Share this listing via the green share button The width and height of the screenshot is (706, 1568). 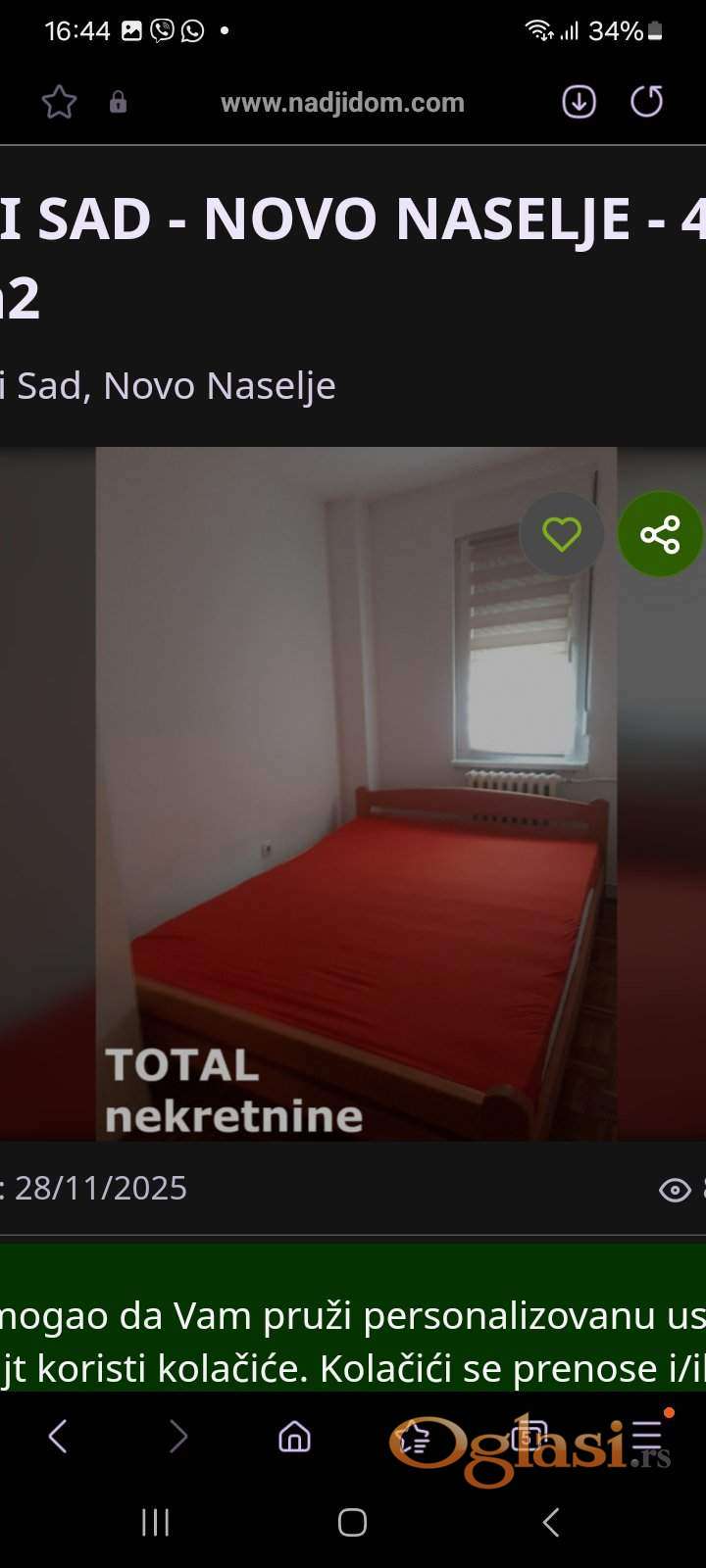coord(660,534)
